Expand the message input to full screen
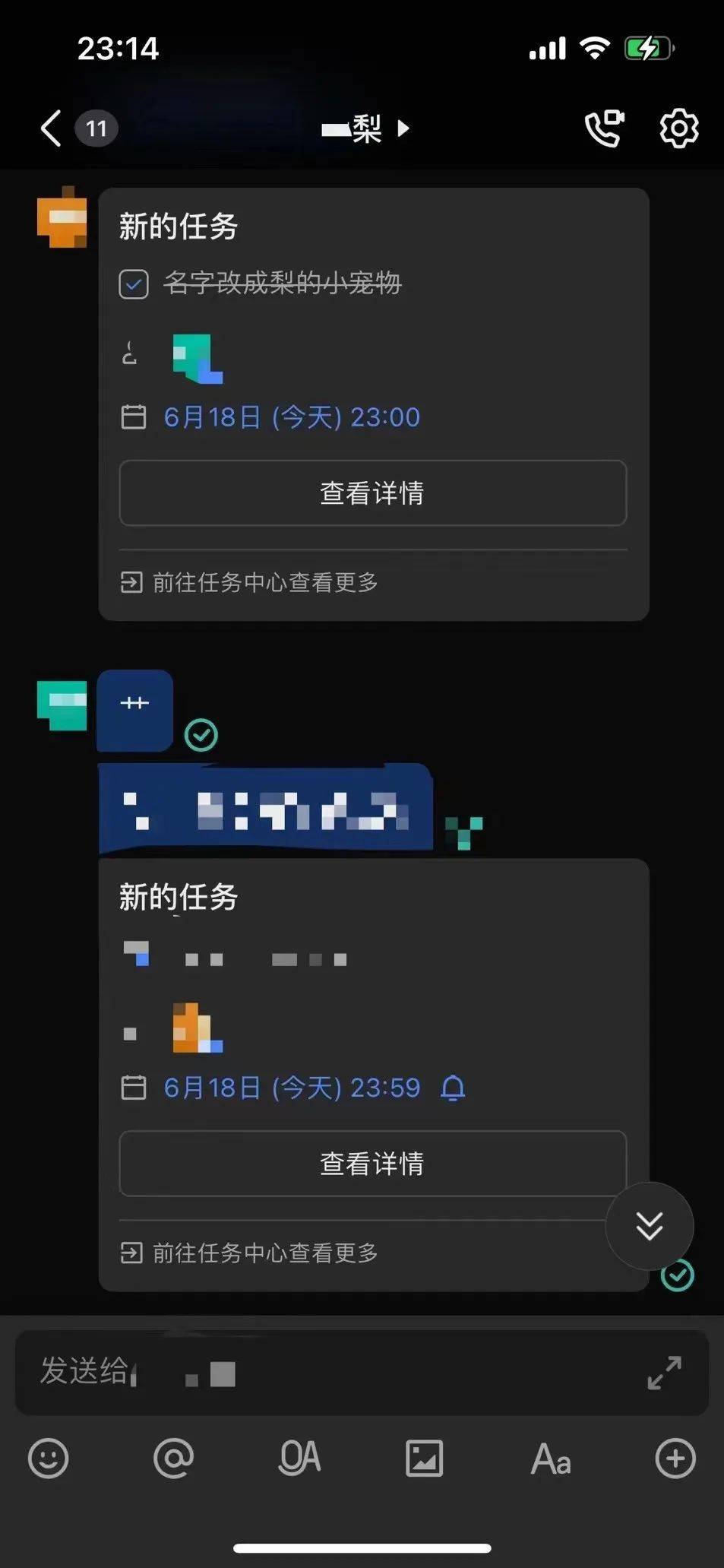 664,1373
